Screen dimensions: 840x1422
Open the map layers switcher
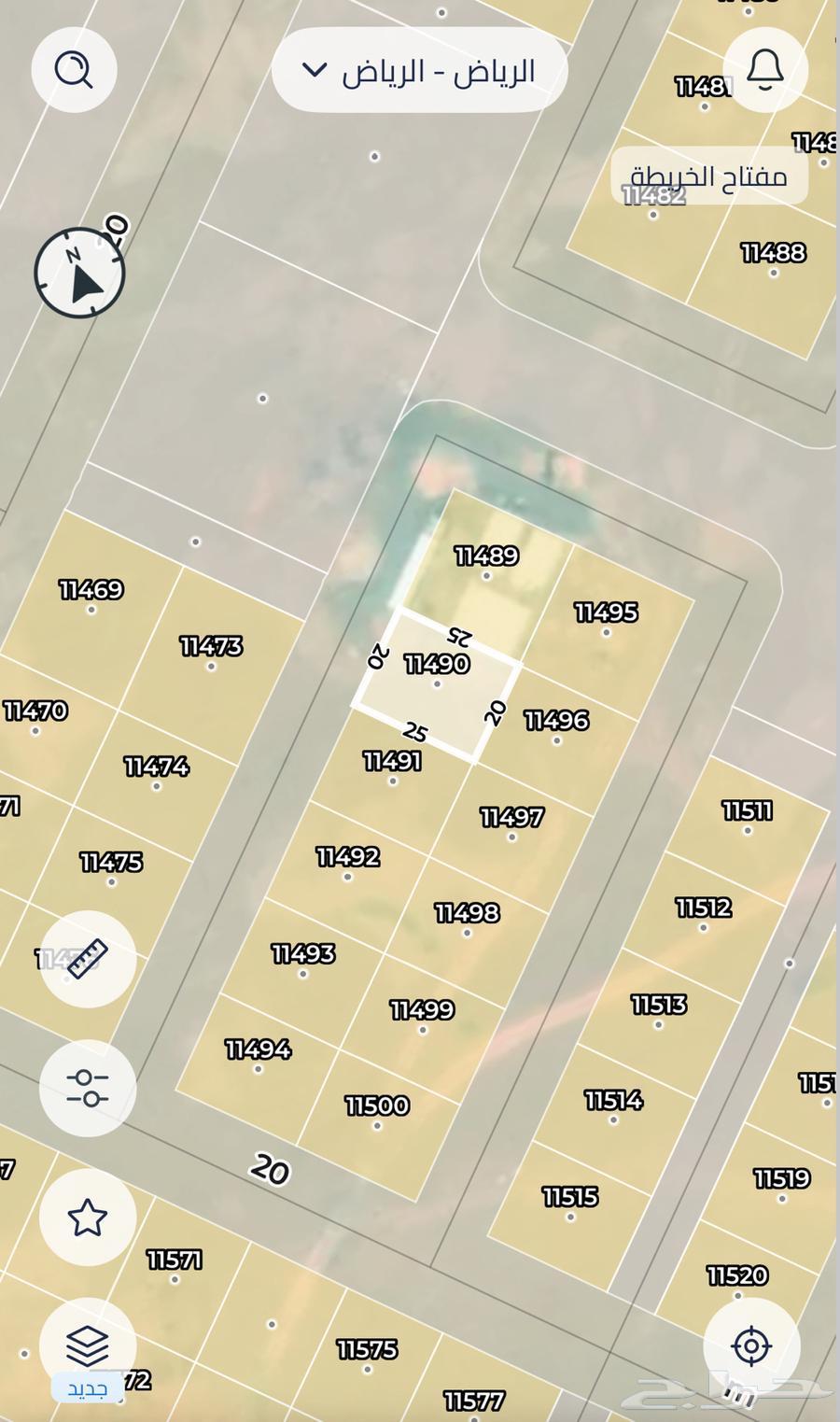coord(87,1345)
